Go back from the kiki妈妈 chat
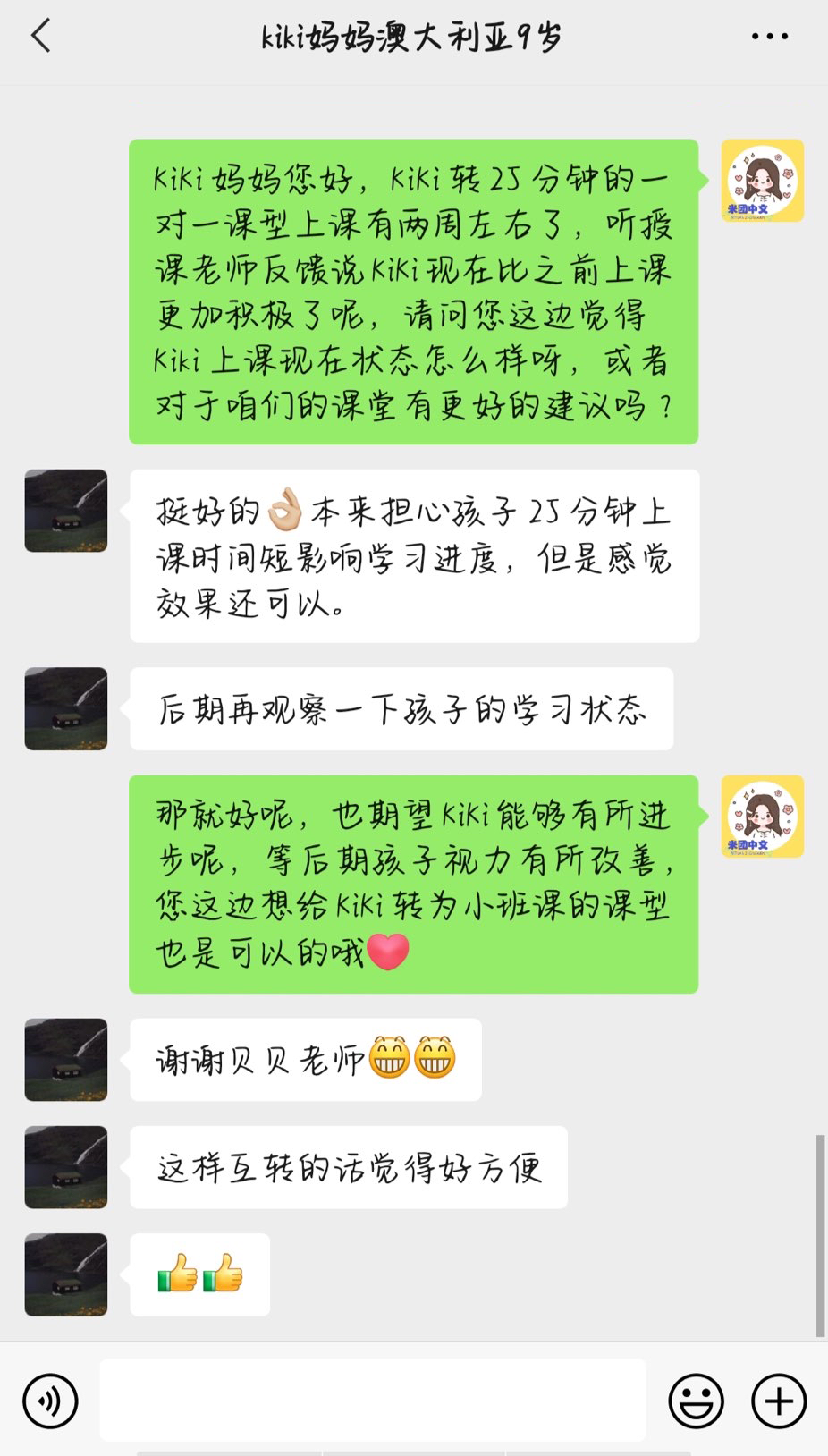Image resolution: width=828 pixels, height=1456 pixels. coord(41,37)
